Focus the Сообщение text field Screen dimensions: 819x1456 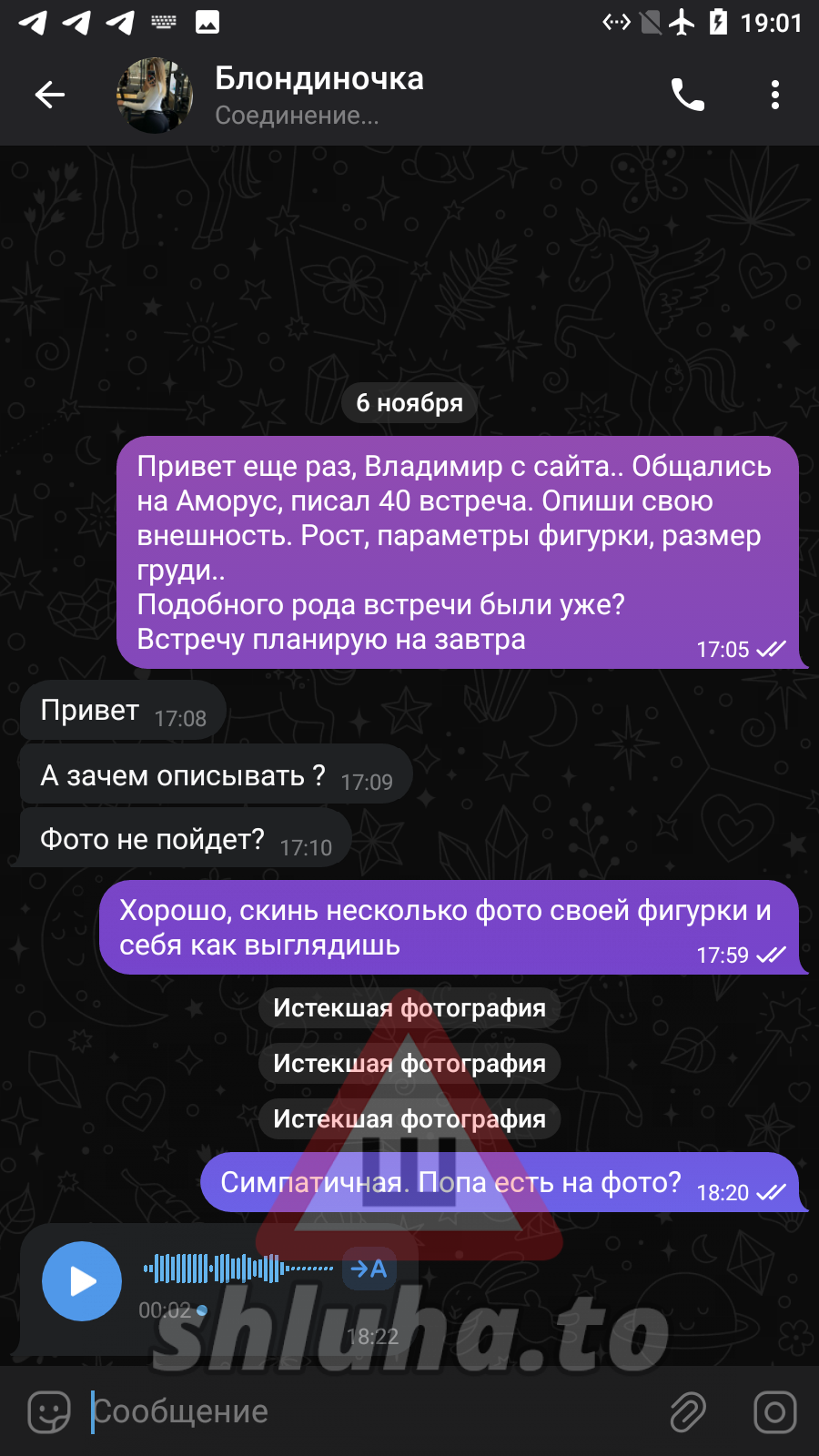pyautogui.click(x=364, y=1411)
